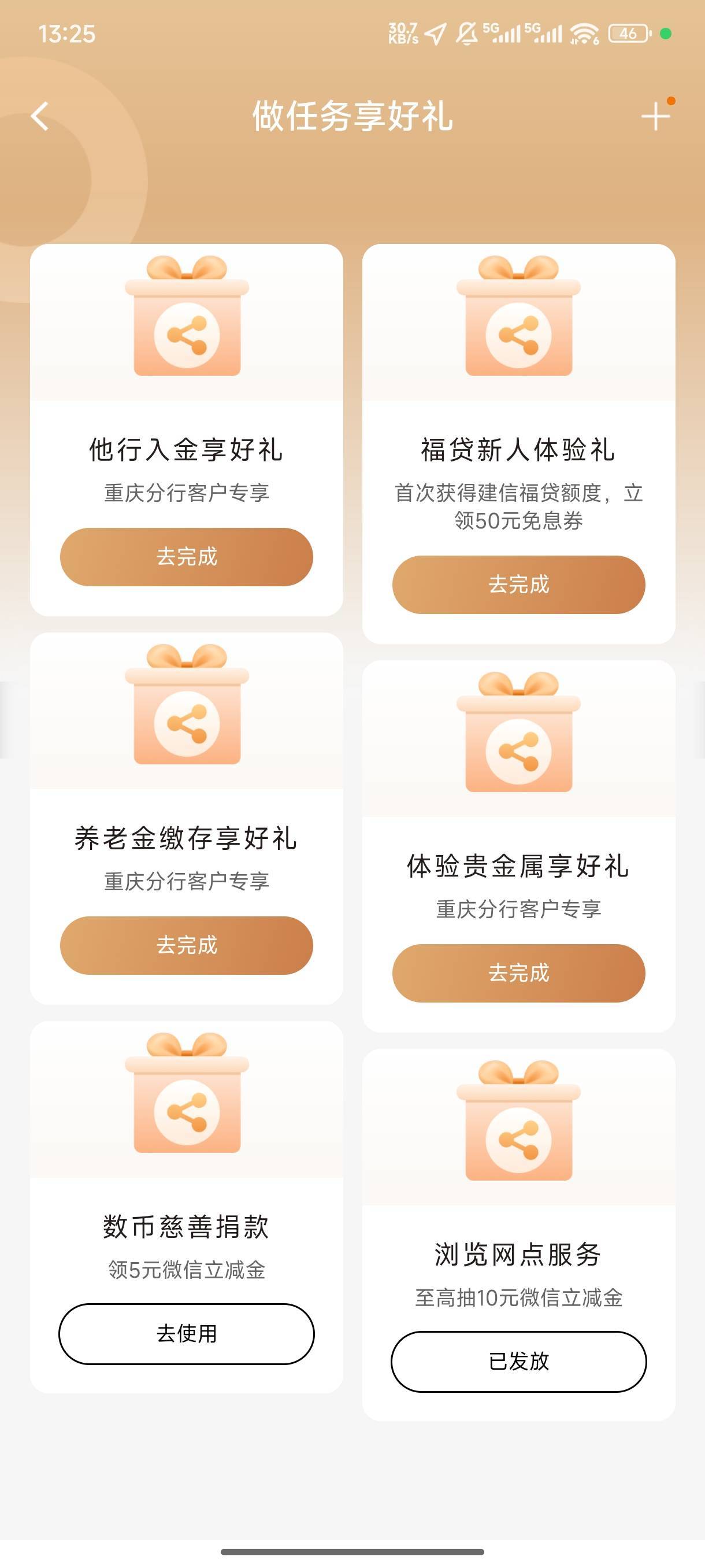Open the 他行入金享好礼 gift card image
The height and width of the screenshot is (1568, 705).
click(x=187, y=316)
